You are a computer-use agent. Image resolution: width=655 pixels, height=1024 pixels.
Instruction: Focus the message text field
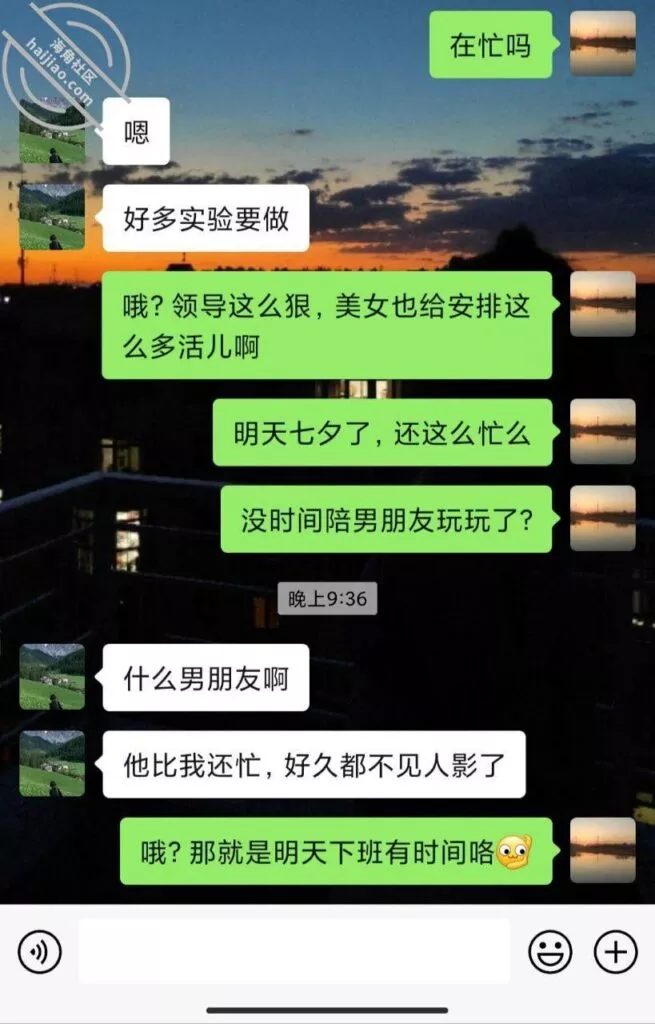(293, 951)
